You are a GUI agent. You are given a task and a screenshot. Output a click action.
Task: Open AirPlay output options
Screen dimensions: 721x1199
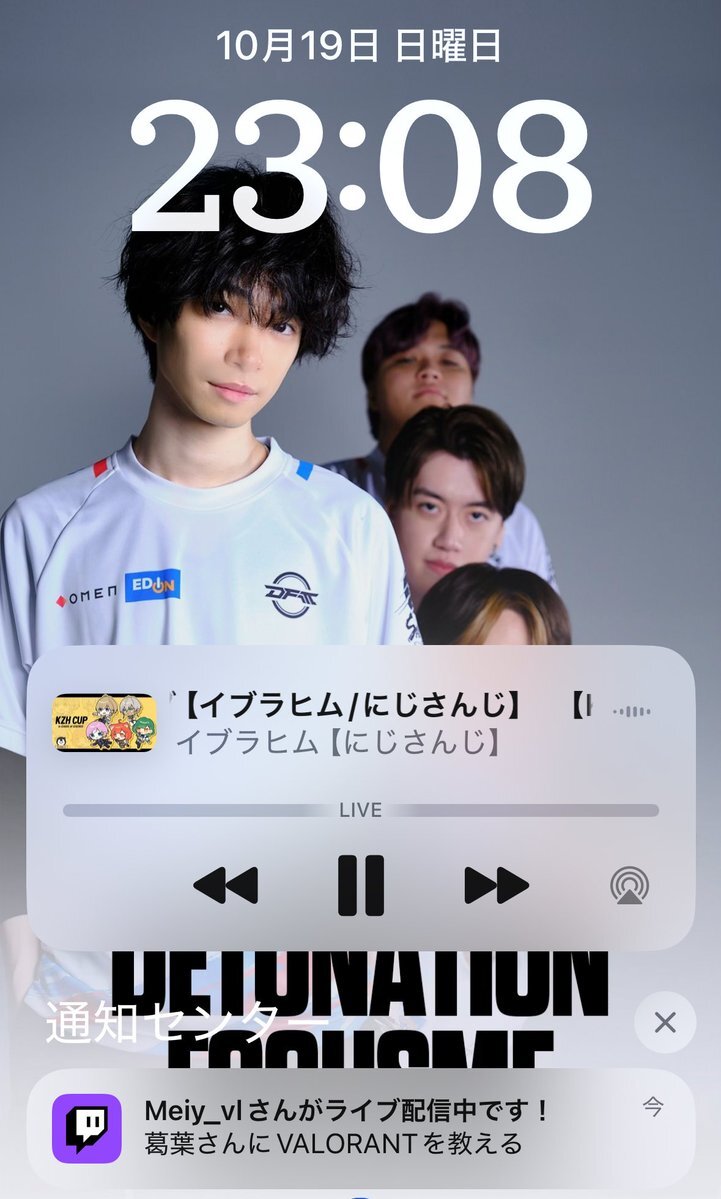[x=629, y=885]
